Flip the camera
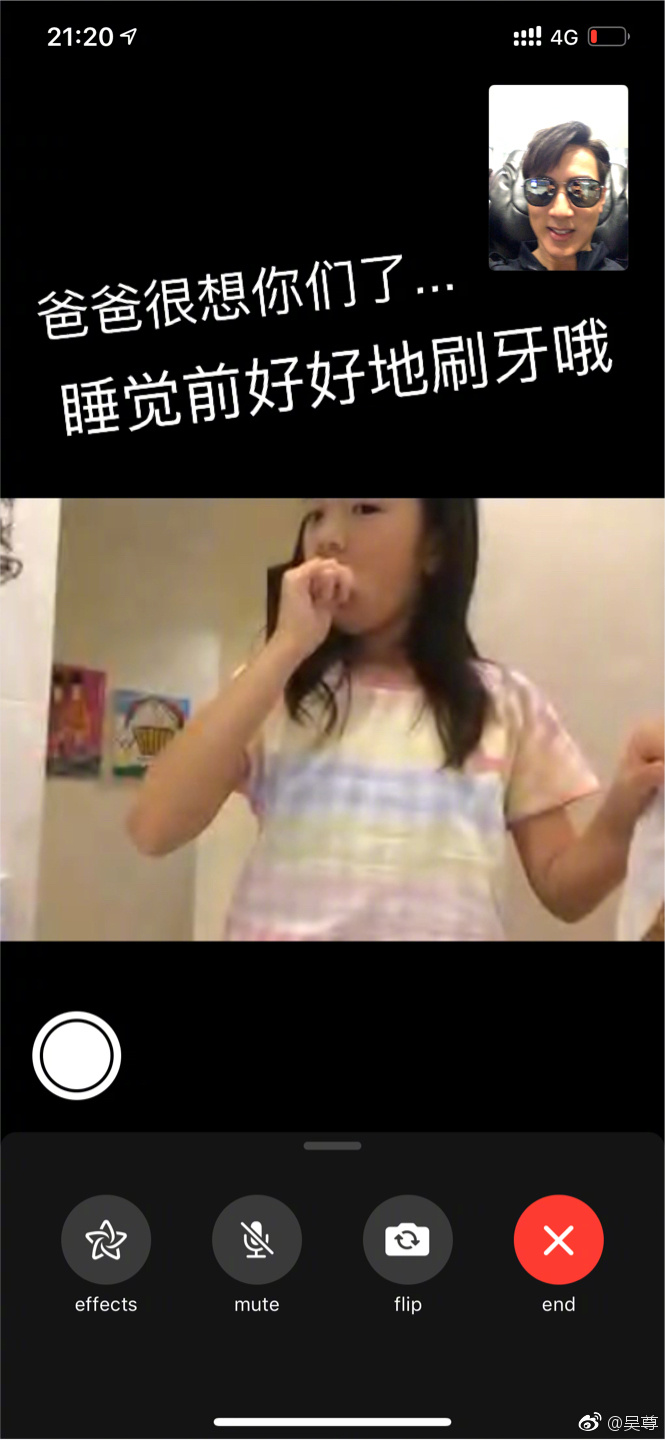 pos(408,1241)
